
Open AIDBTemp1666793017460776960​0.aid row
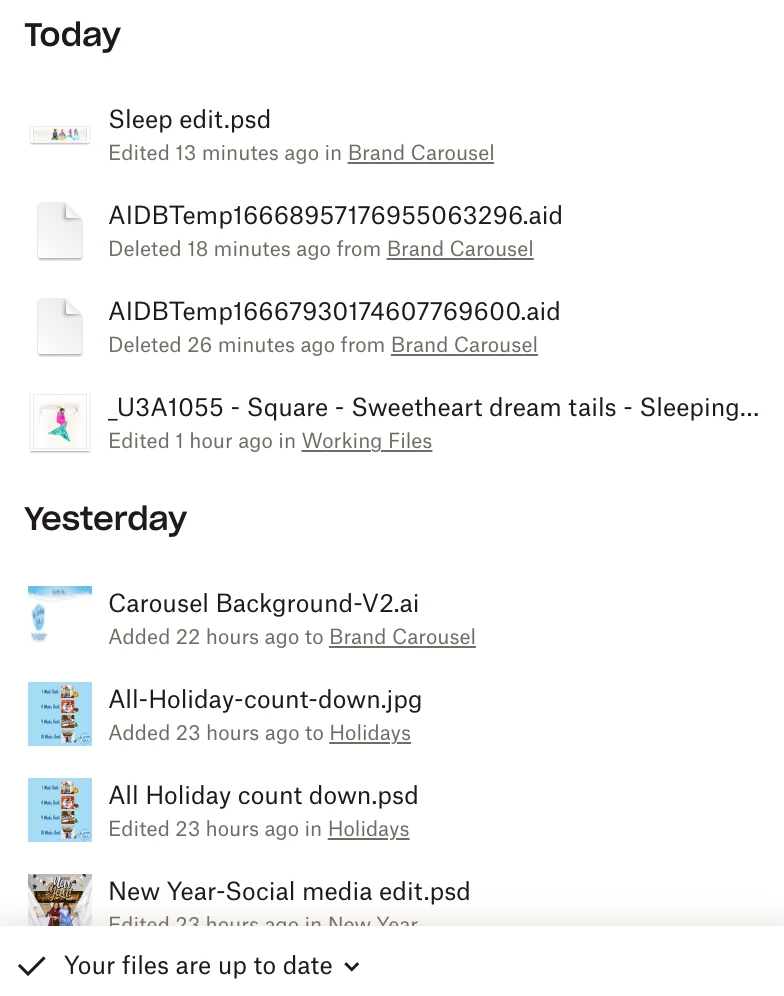click(334, 312)
